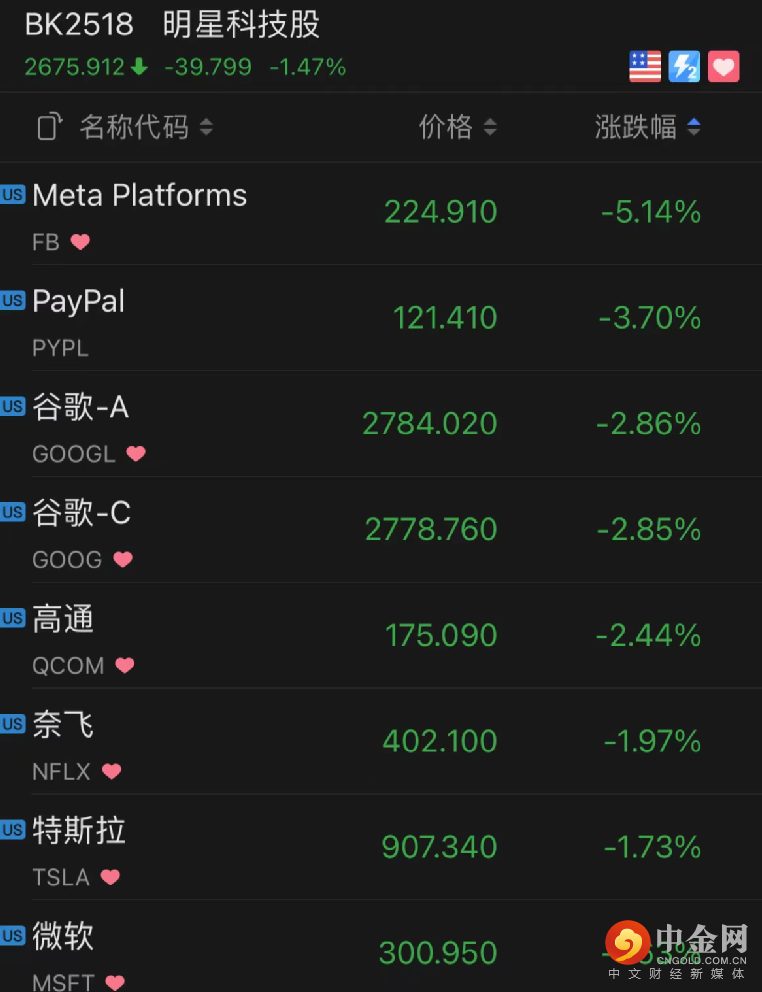The height and width of the screenshot is (992, 762).
Task: Open the 奈飞 NFLX stock row
Action: 380,743
